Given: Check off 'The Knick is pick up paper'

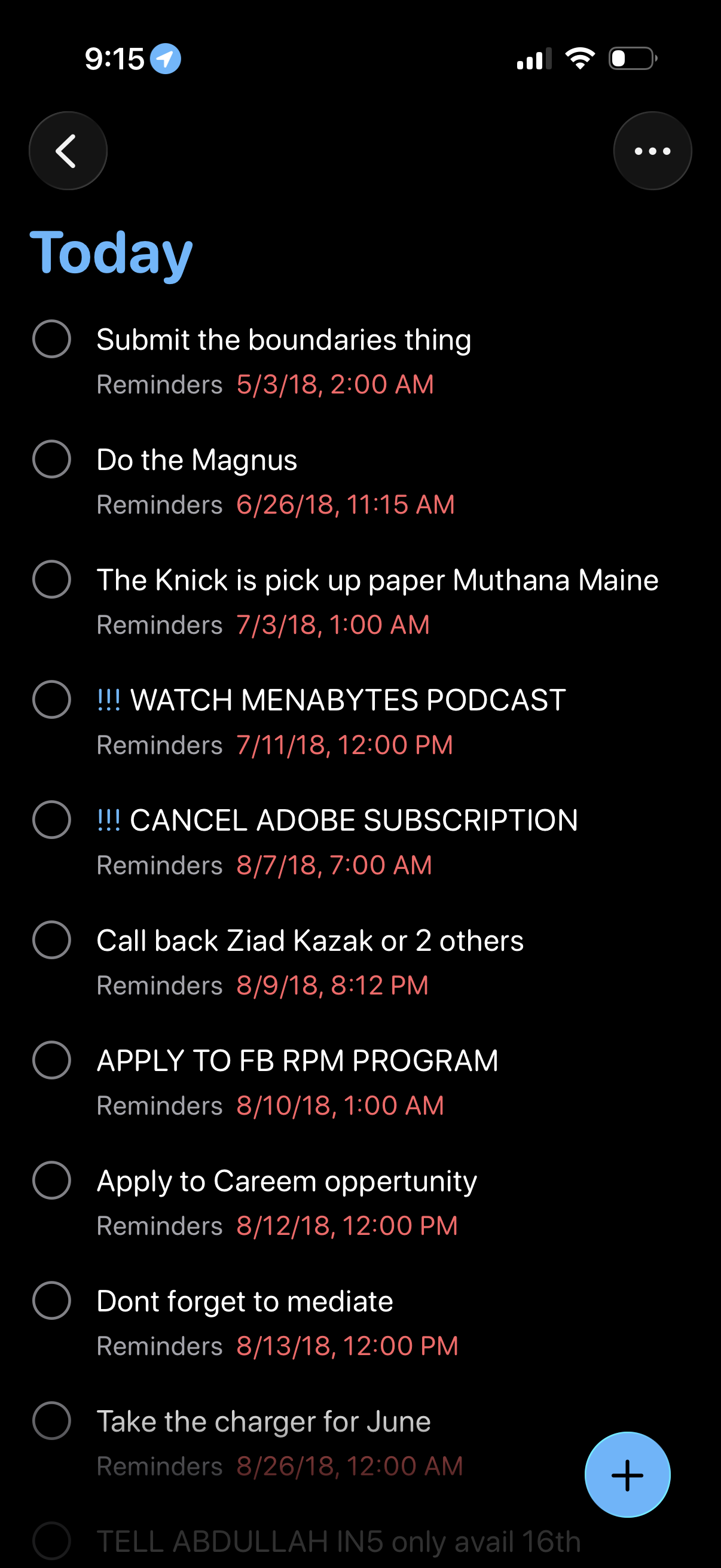Looking at the screenshot, I should 52,579.
